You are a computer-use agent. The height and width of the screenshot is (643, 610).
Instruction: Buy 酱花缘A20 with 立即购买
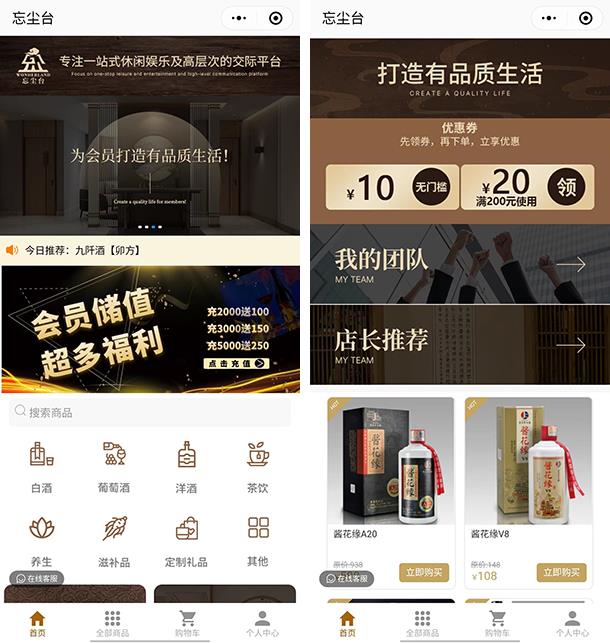426,573
